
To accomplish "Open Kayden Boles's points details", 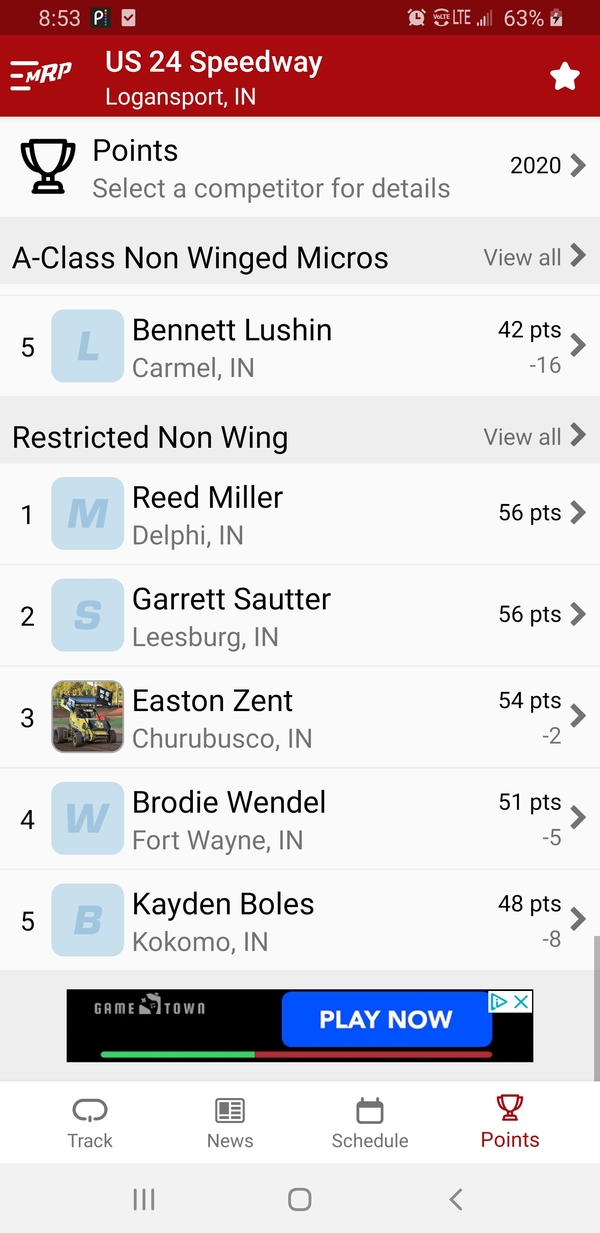I will coord(300,921).
